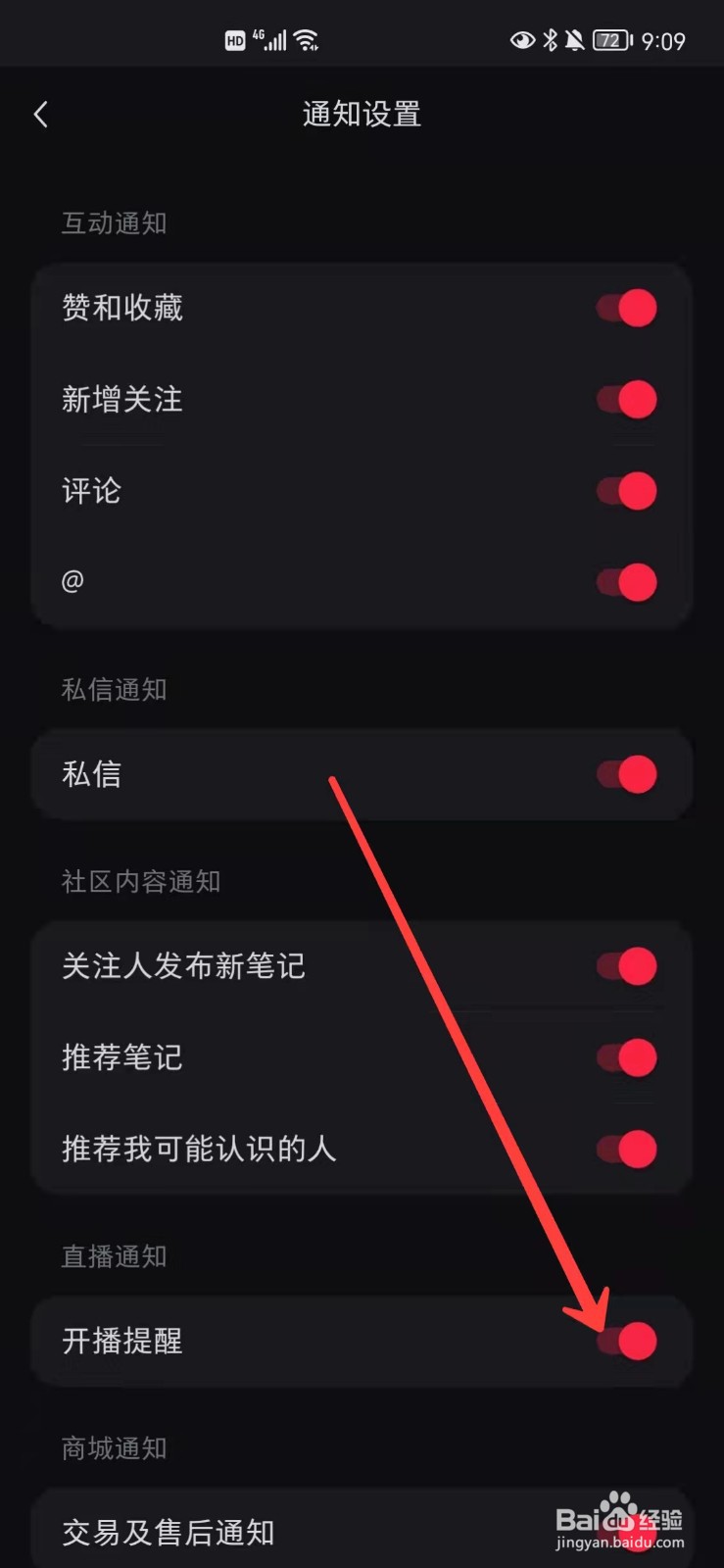Disable 关注人发布新笔记 notifications

(625, 965)
